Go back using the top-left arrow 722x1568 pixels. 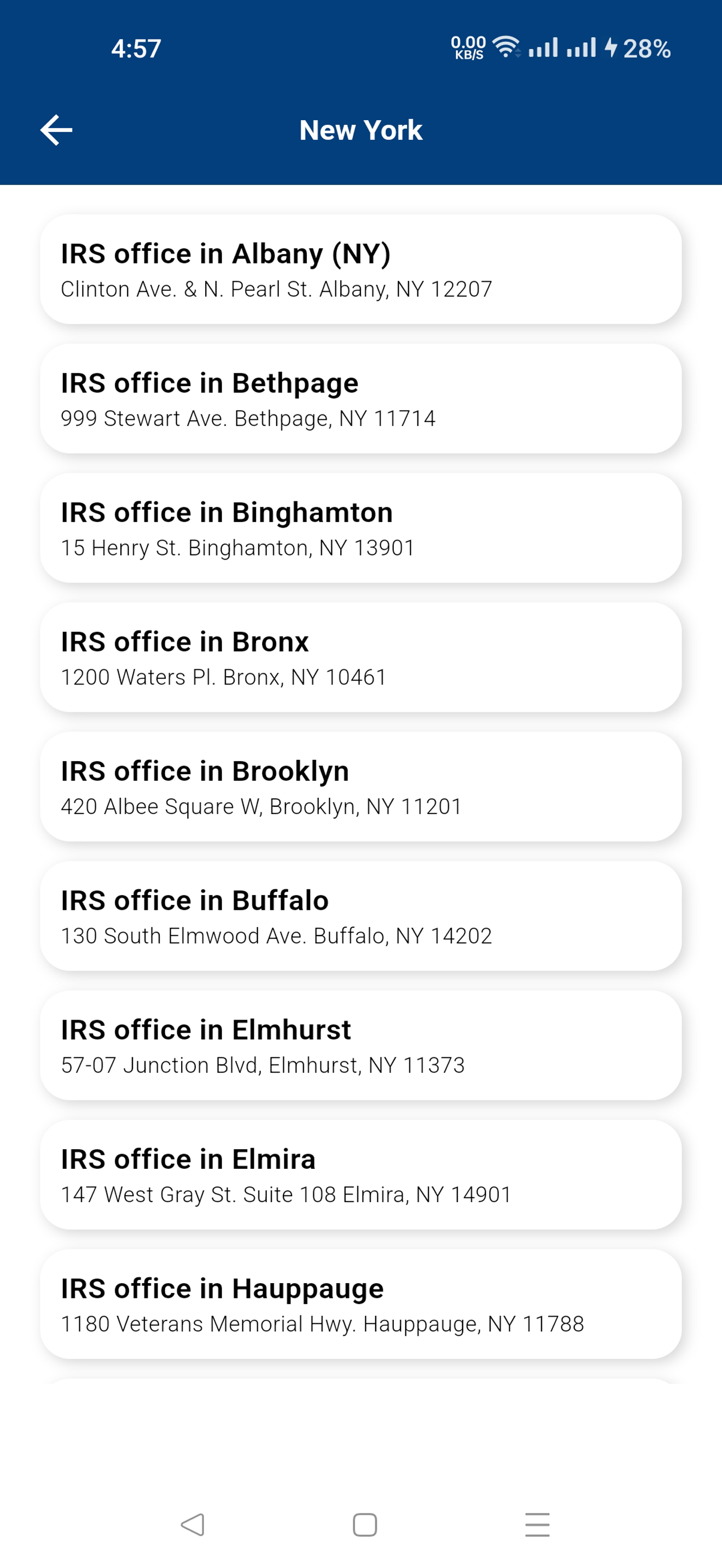[56, 130]
